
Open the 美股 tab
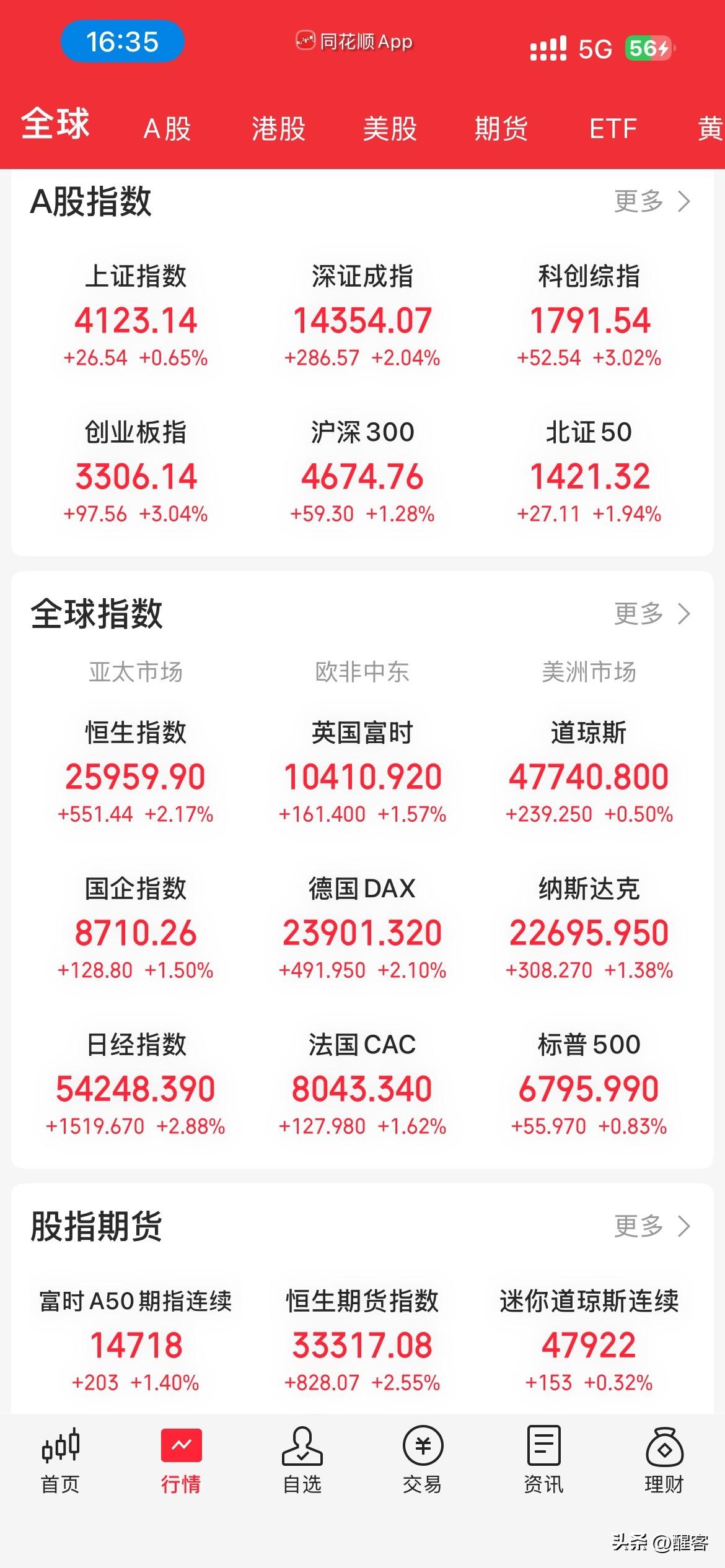pyautogui.click(x=390, y=128)
